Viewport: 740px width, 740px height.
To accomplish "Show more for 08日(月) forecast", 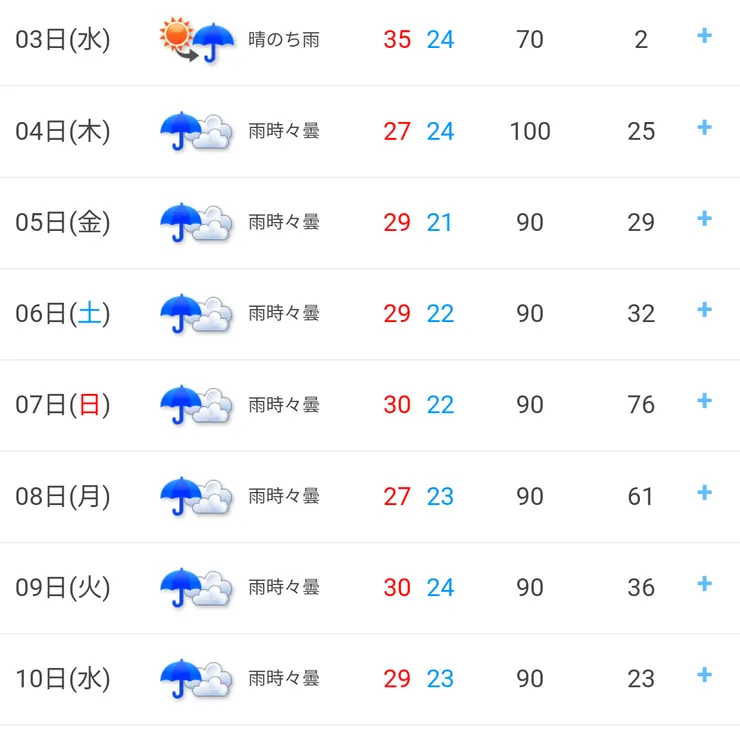I will (x=704, y=492).
